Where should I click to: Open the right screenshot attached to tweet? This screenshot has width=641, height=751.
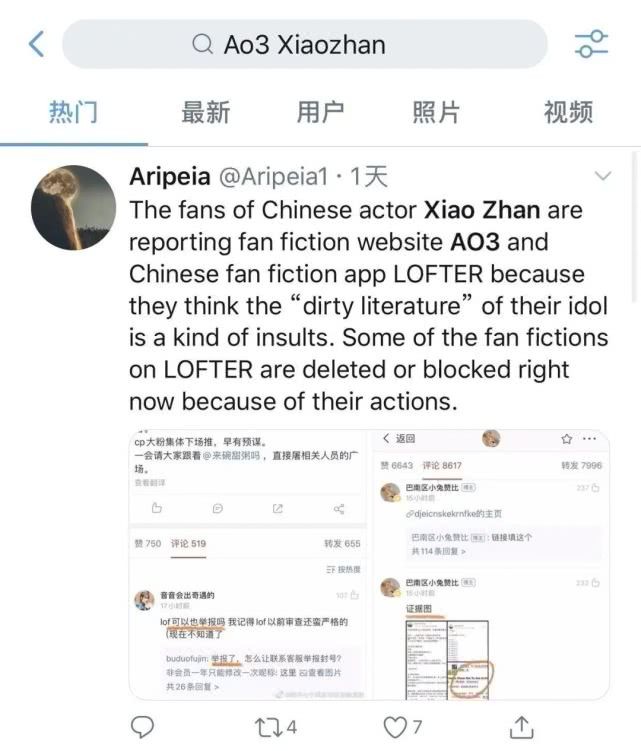493,564
